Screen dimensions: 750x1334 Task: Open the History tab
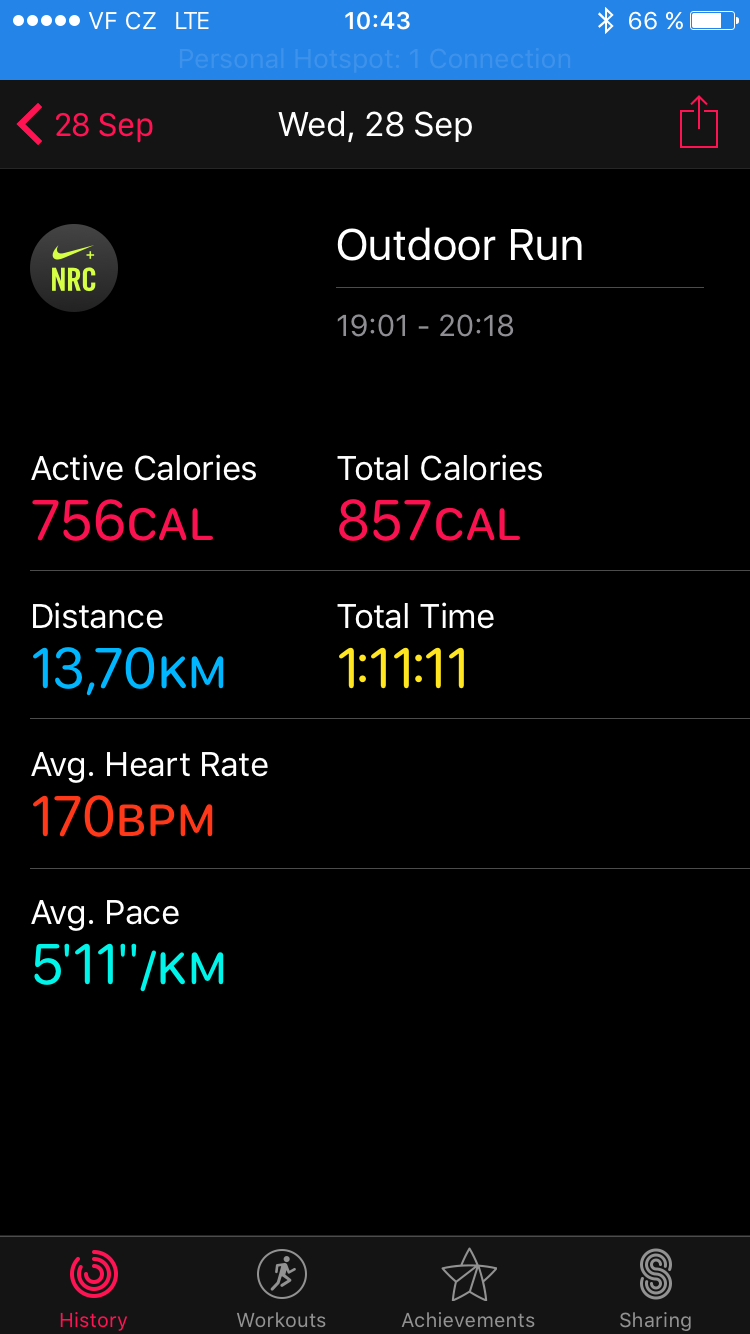click(93, 1288)
